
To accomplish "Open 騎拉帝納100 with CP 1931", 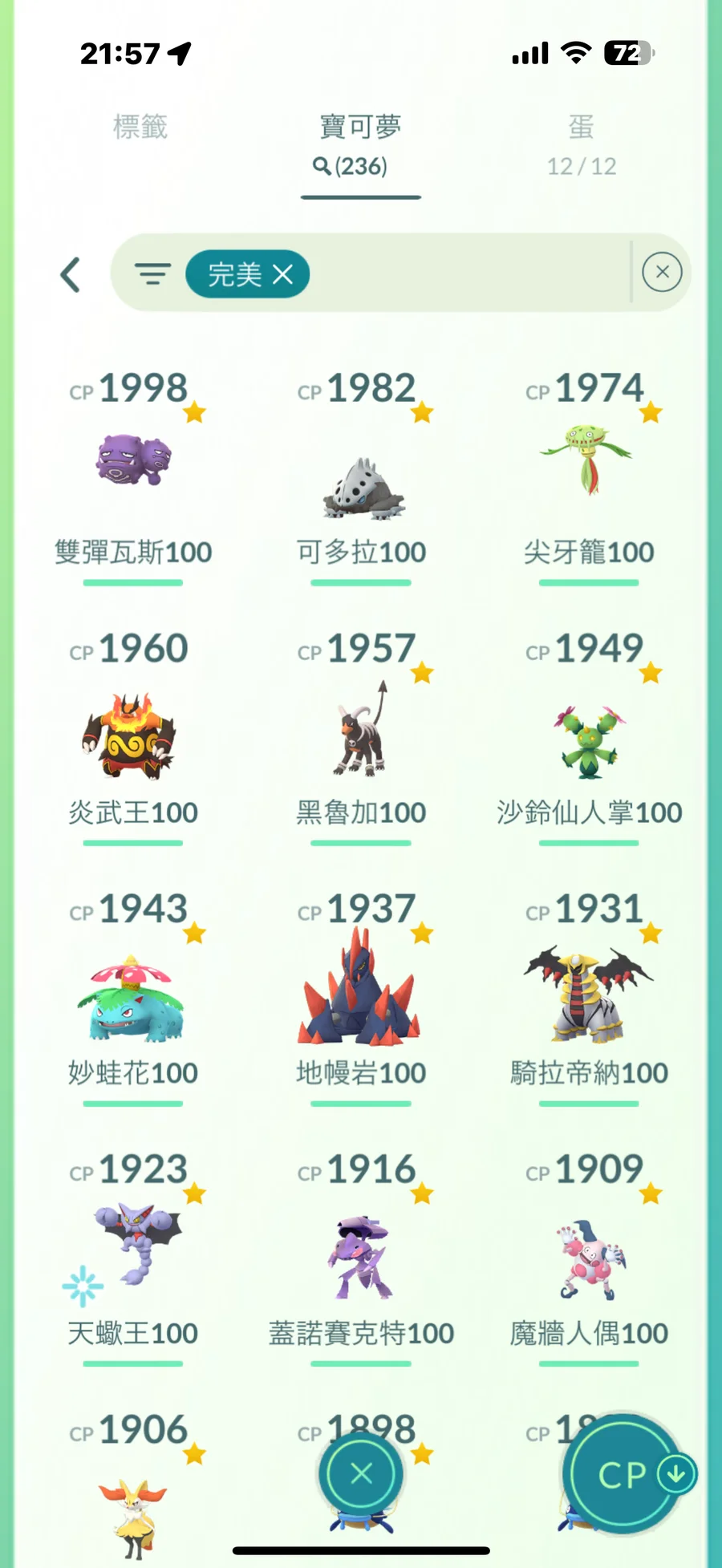I will click(588, 995).
